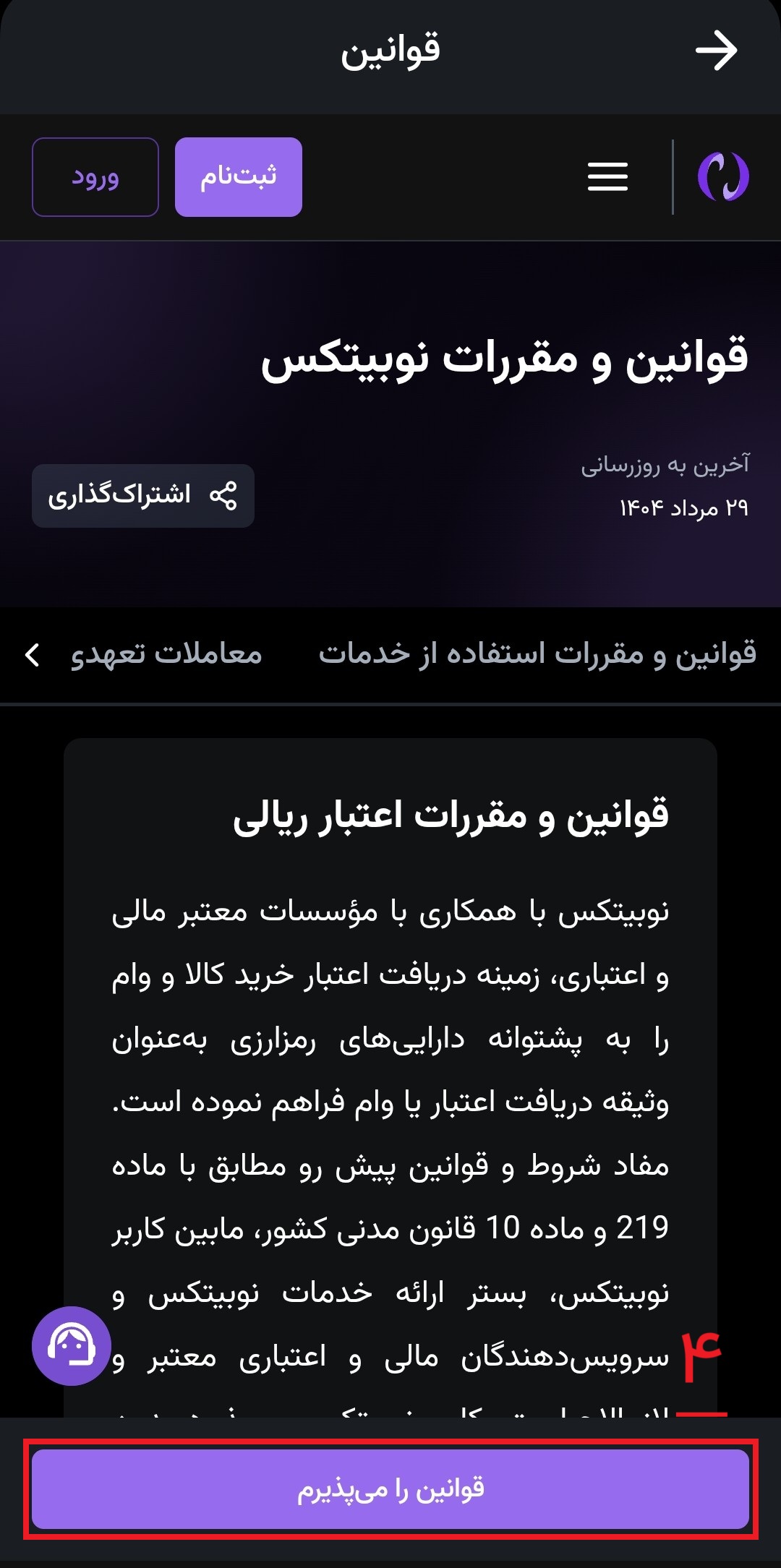Share the page with اشتراک‌گذاری
The image size is (781, 1568).
tap(143, 496)
